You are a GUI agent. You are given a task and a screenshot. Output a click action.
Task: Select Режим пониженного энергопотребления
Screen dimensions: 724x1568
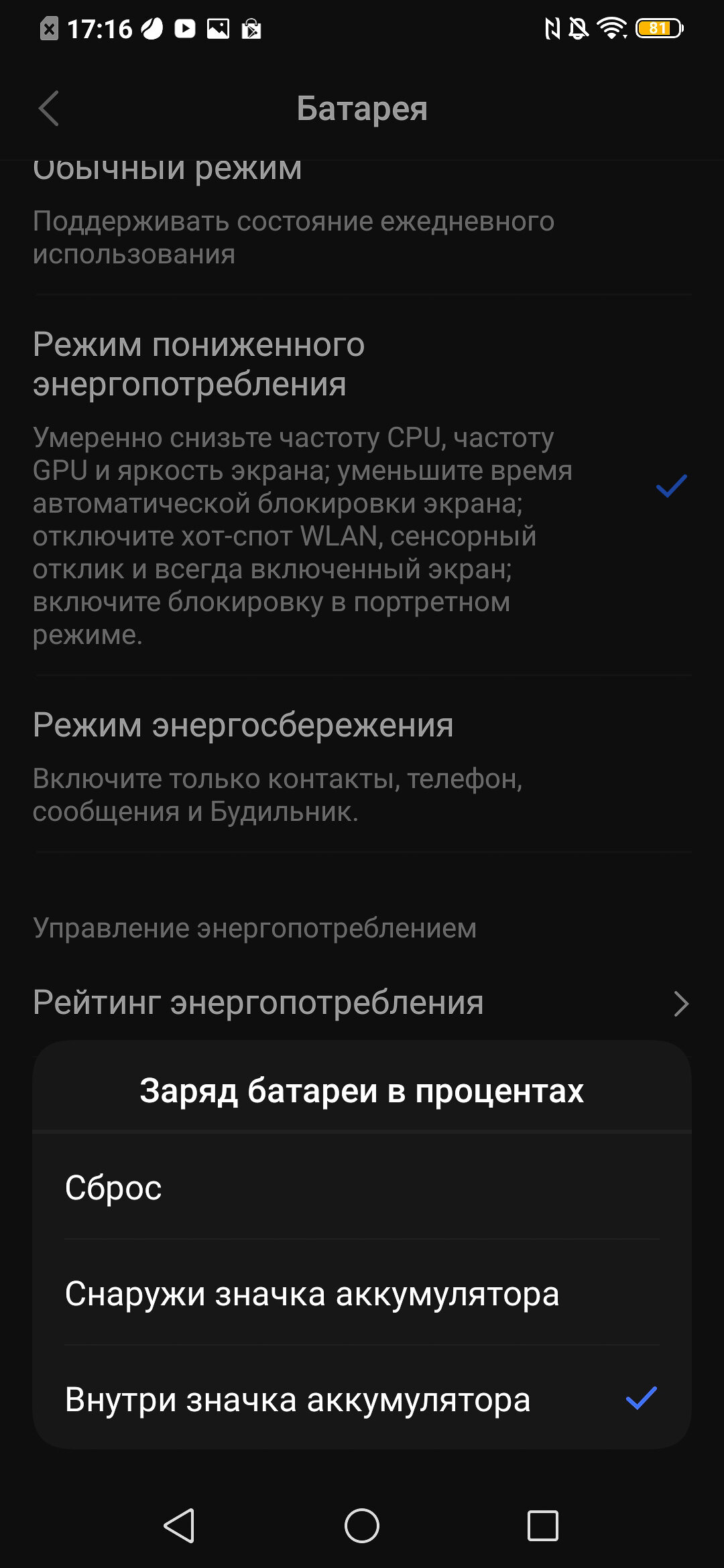[362, 485]
